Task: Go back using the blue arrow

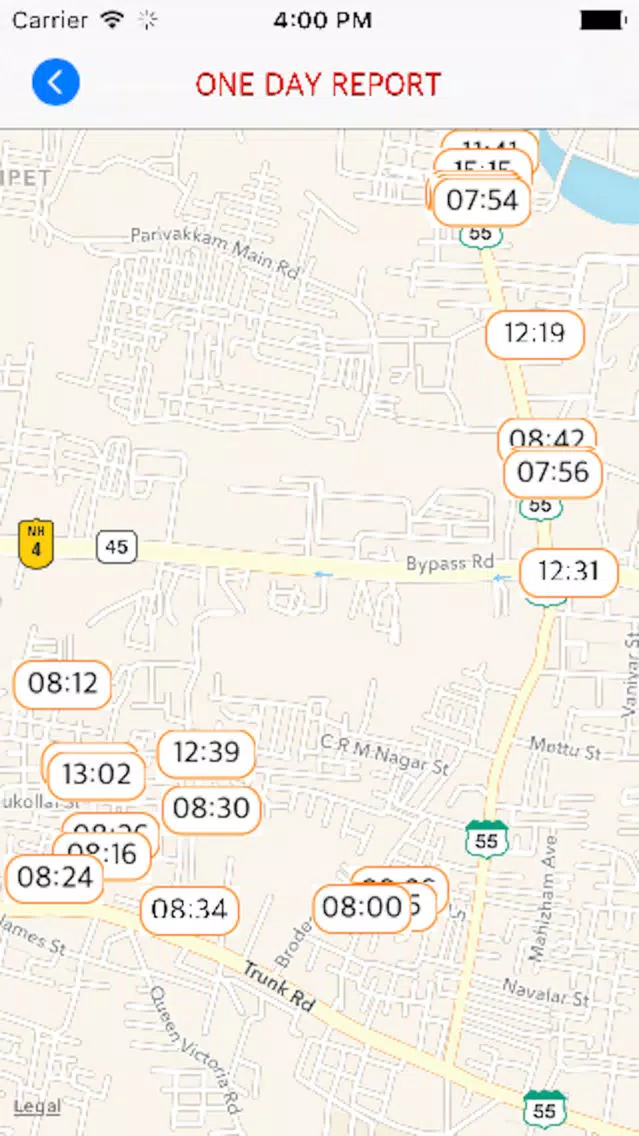Action: (x=56, y=82)
